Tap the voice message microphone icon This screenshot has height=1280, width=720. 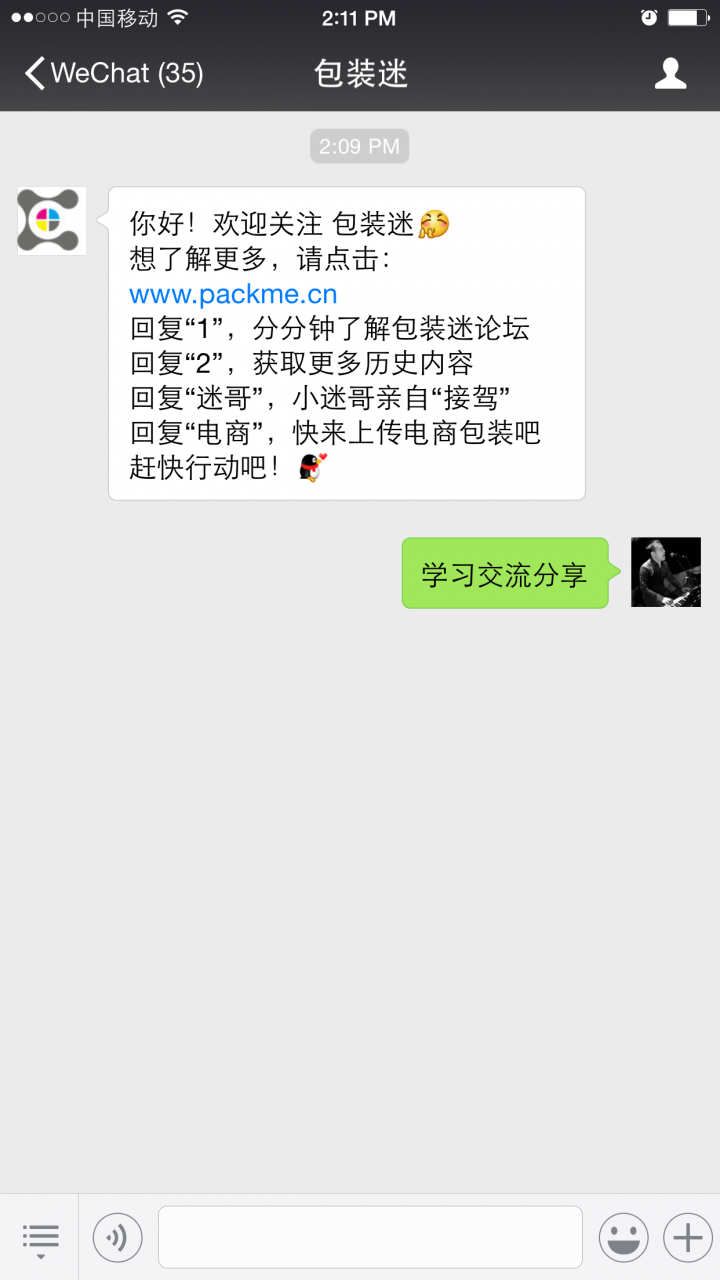[x=117, y=1237]
